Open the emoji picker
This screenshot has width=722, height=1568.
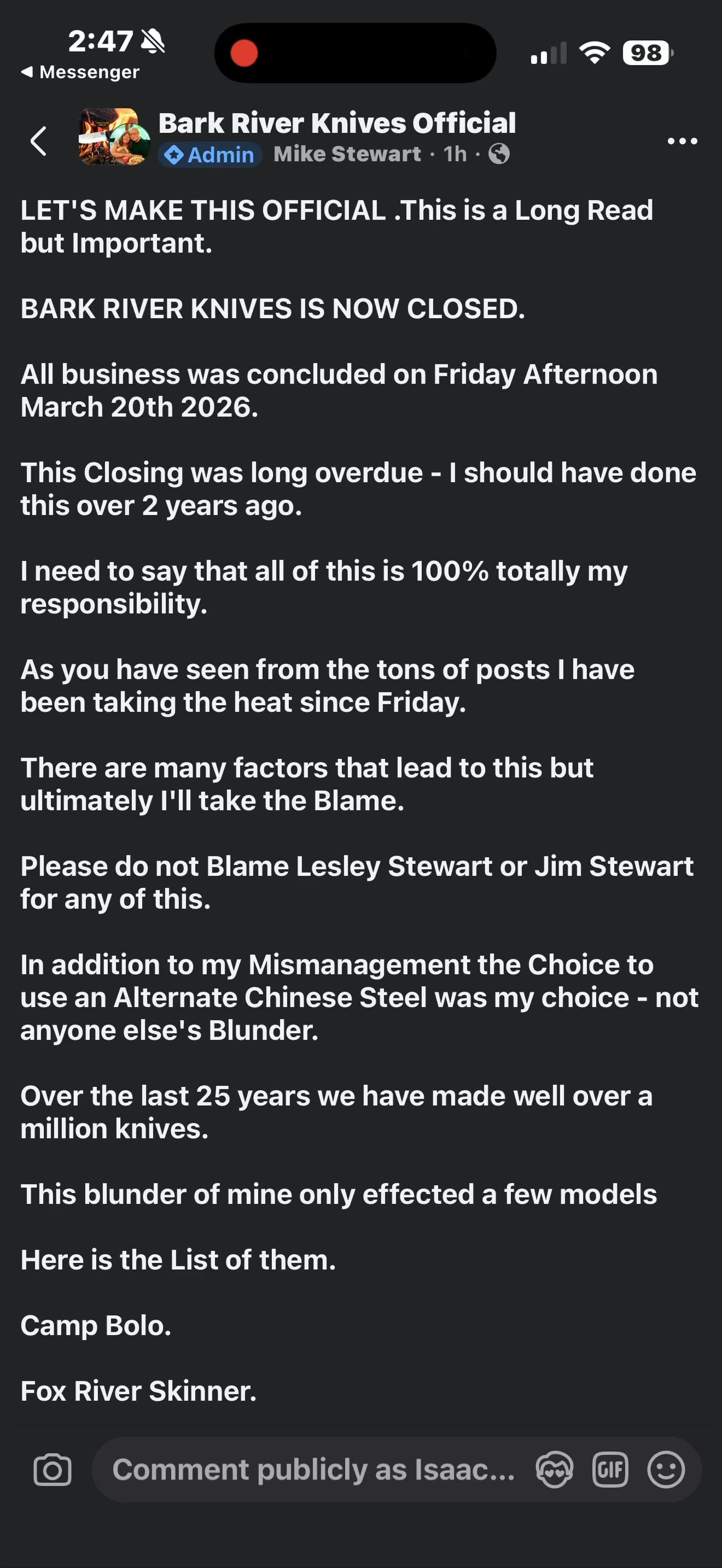pyautogui.click(x=666, y=1470)
